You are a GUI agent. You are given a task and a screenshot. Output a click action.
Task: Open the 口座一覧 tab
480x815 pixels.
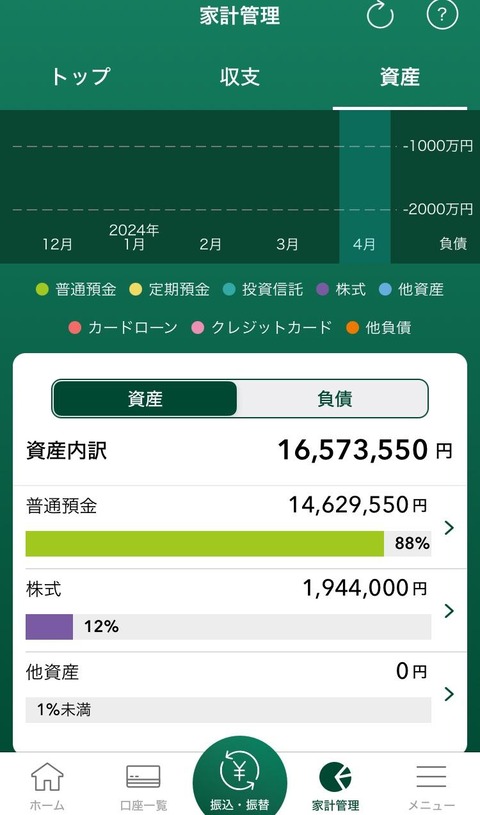coord(144,785)
